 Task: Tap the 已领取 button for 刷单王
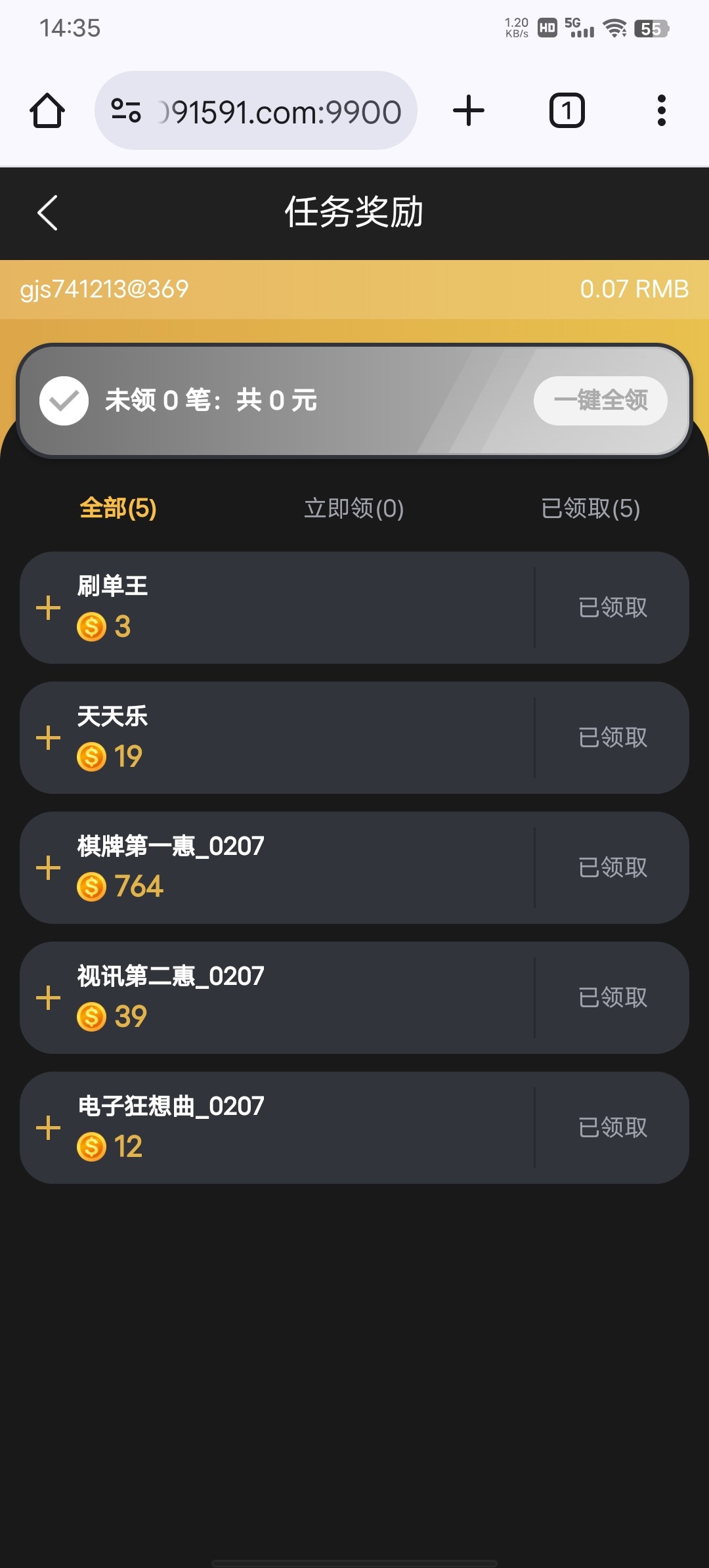612,607
